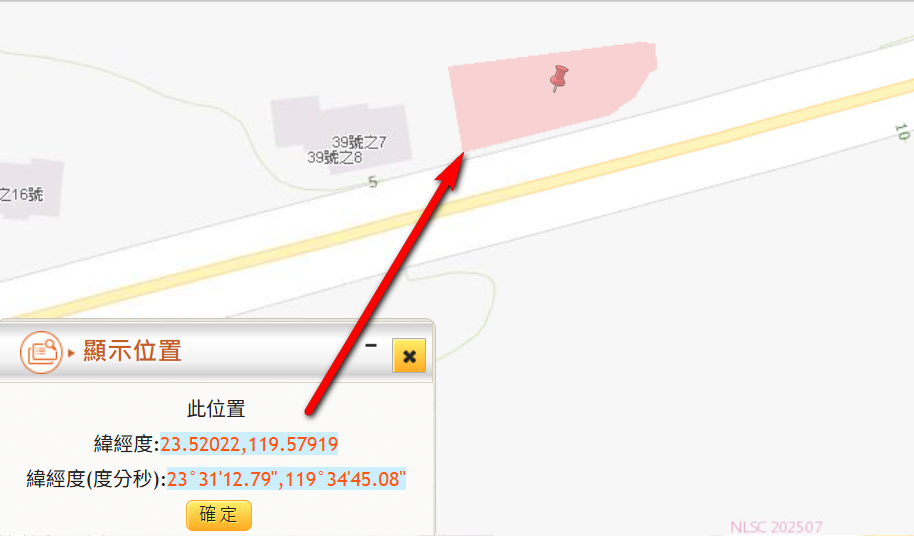
Task: Tap the red pushpin marker
Action: click(x=559, y=78)
